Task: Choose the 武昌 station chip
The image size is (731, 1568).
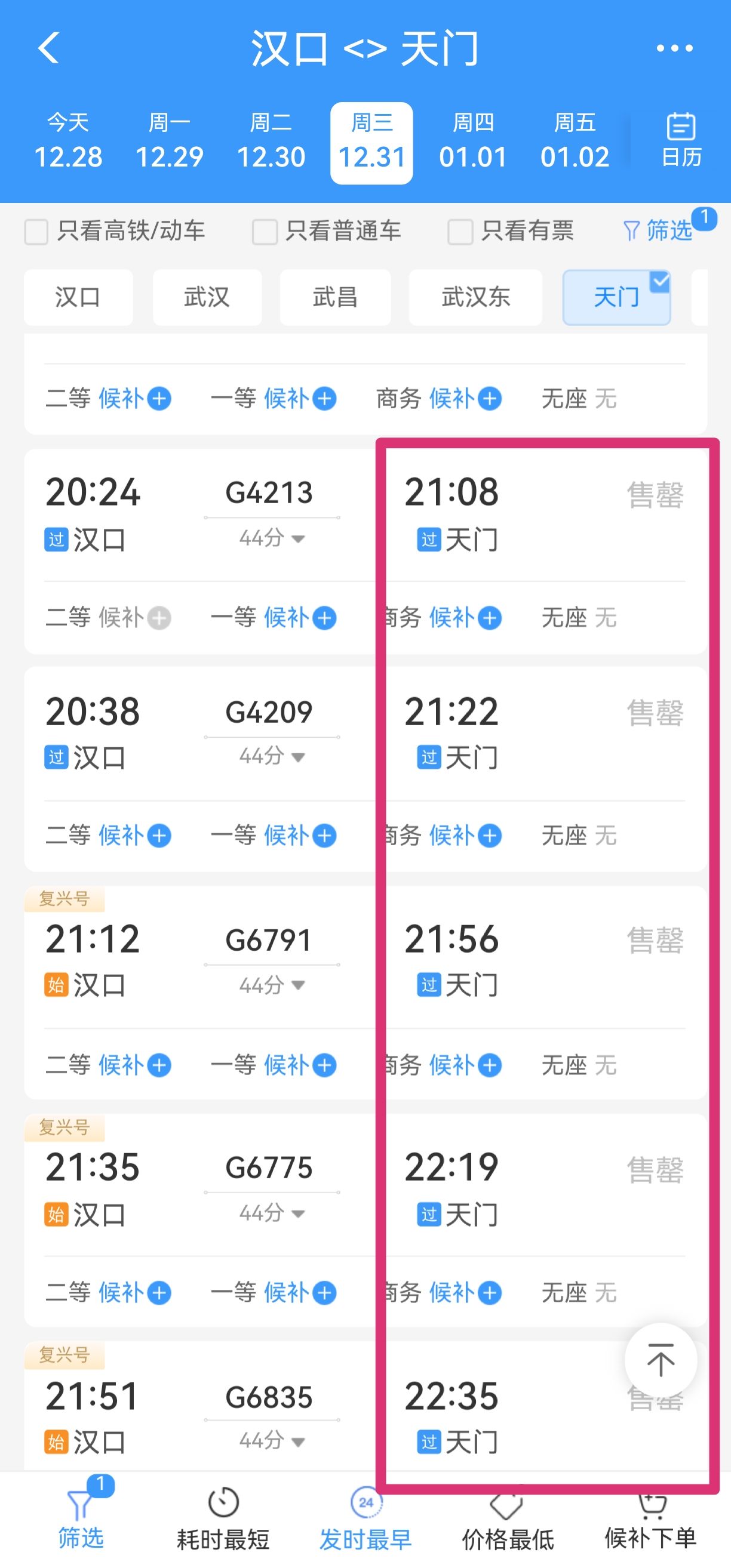Action: [x=335, y=298]
